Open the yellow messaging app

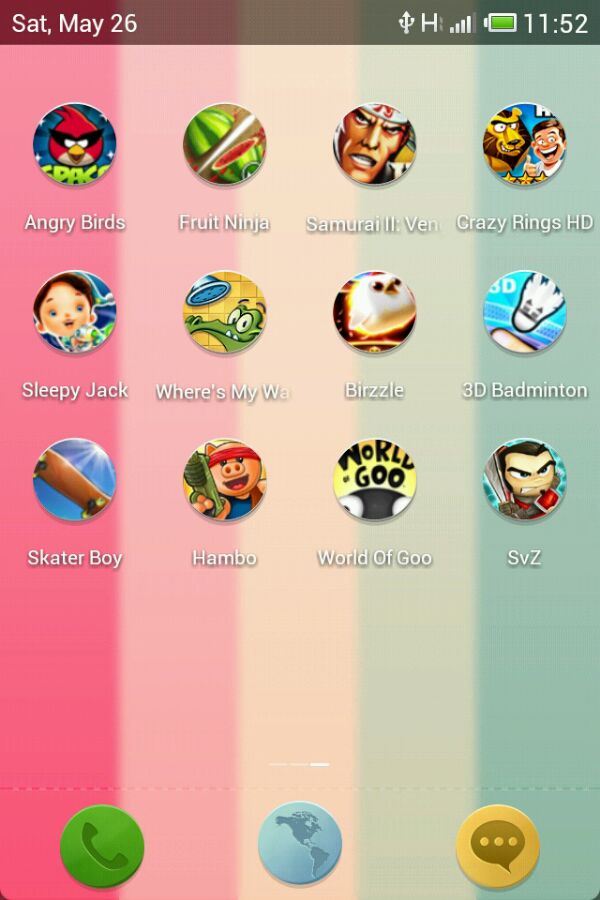coord(497,846)
